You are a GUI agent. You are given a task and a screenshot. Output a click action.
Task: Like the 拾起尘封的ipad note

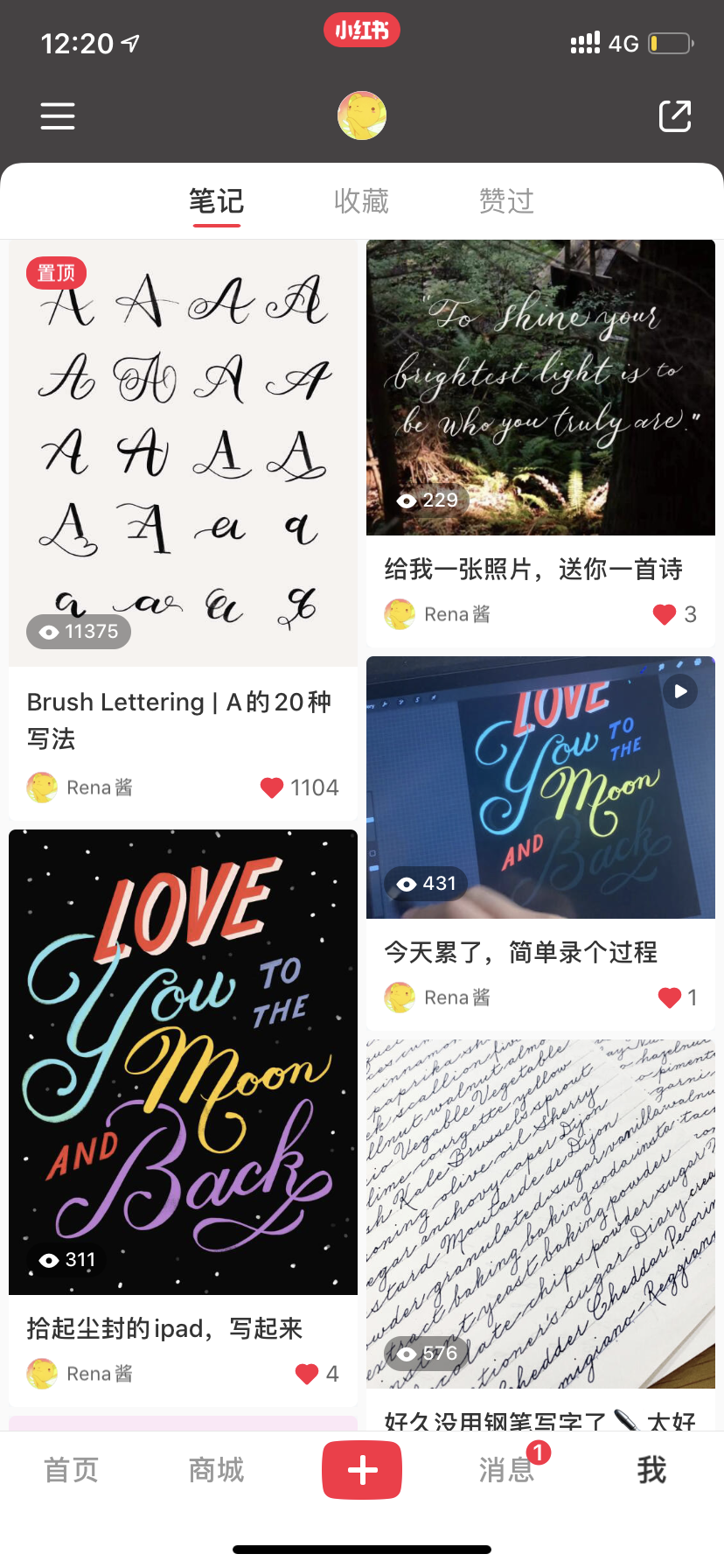tap(307, 1374)
